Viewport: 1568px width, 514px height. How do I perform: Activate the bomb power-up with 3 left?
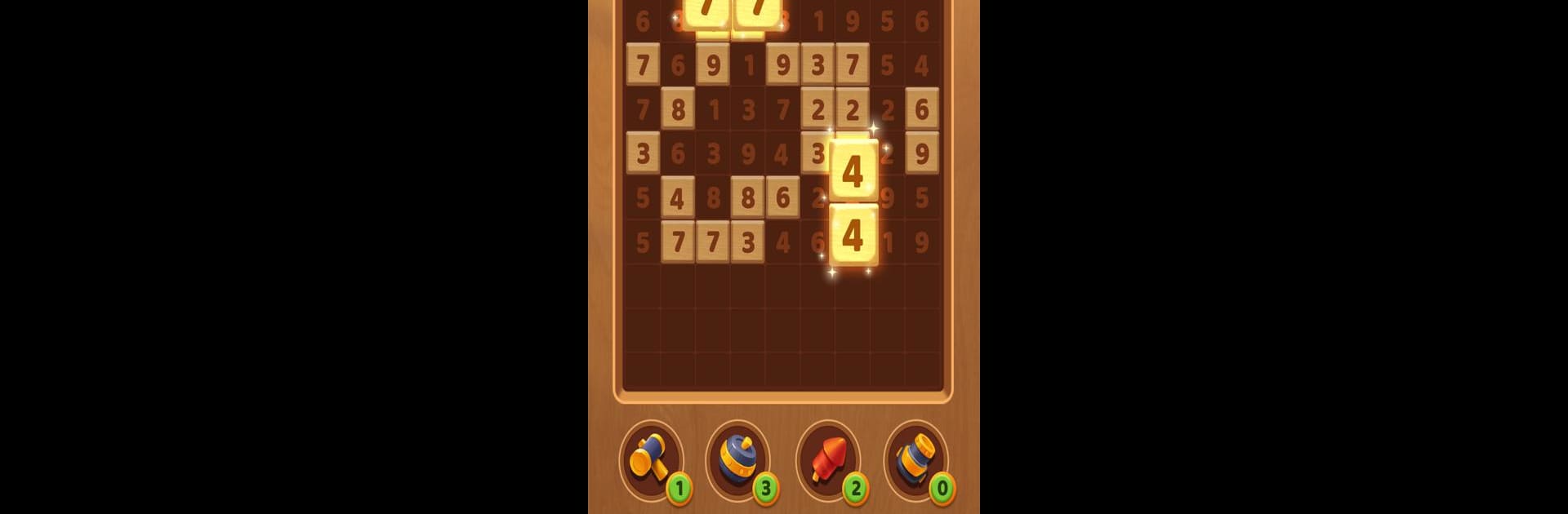(x=737, y=460)
